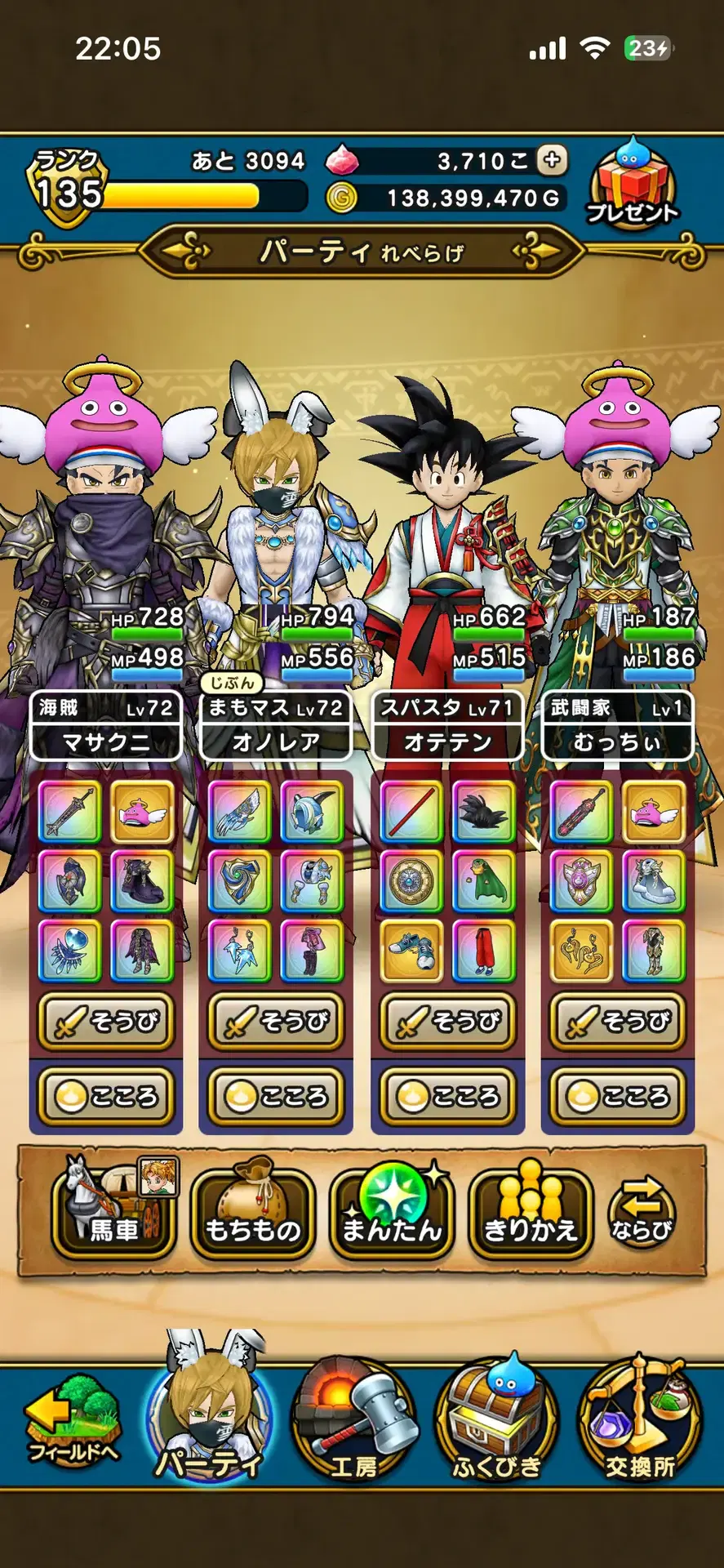Tap むっちぃ's slime hat equipment slot

[x=654, y=811]
